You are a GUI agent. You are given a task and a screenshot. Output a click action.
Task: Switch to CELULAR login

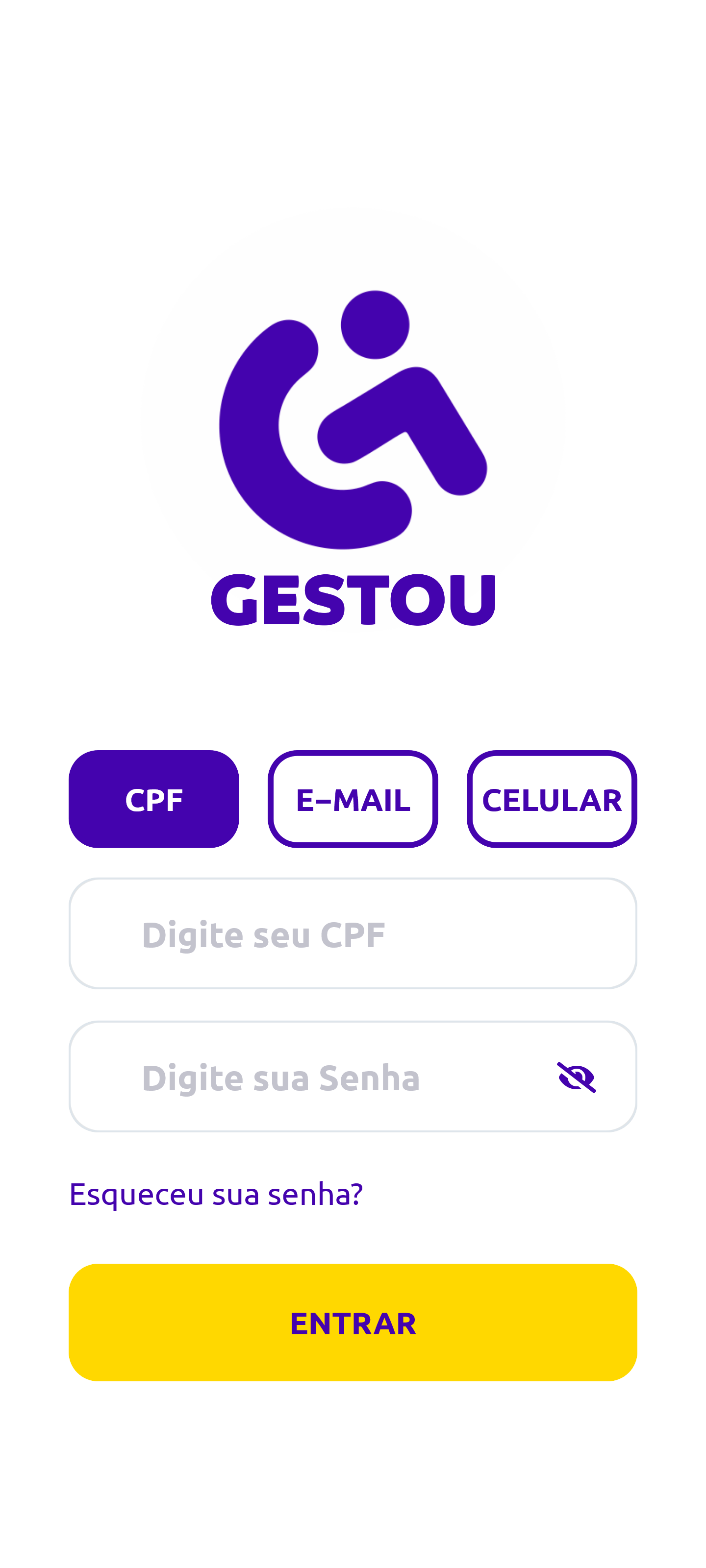551,799
